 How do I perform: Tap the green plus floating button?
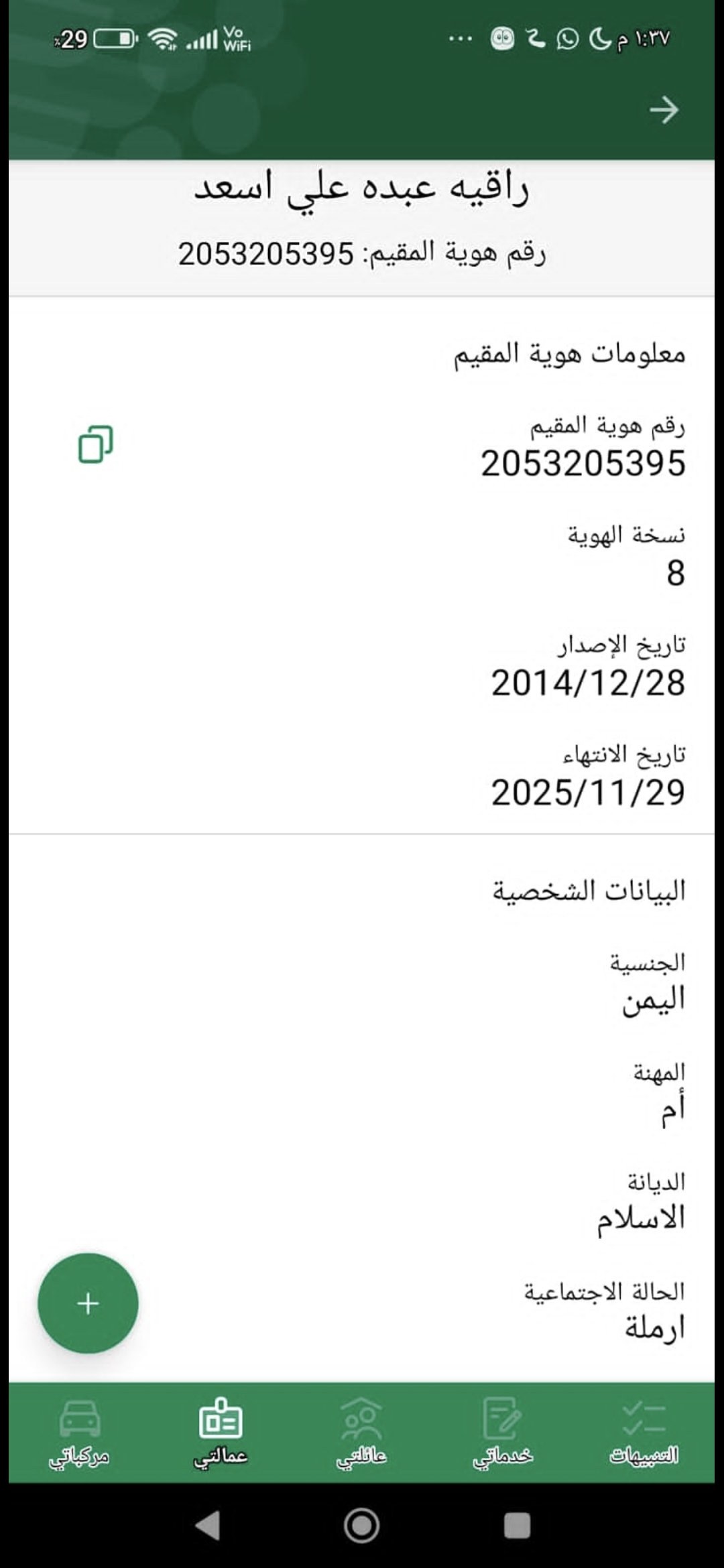[x=88, y=1303]
